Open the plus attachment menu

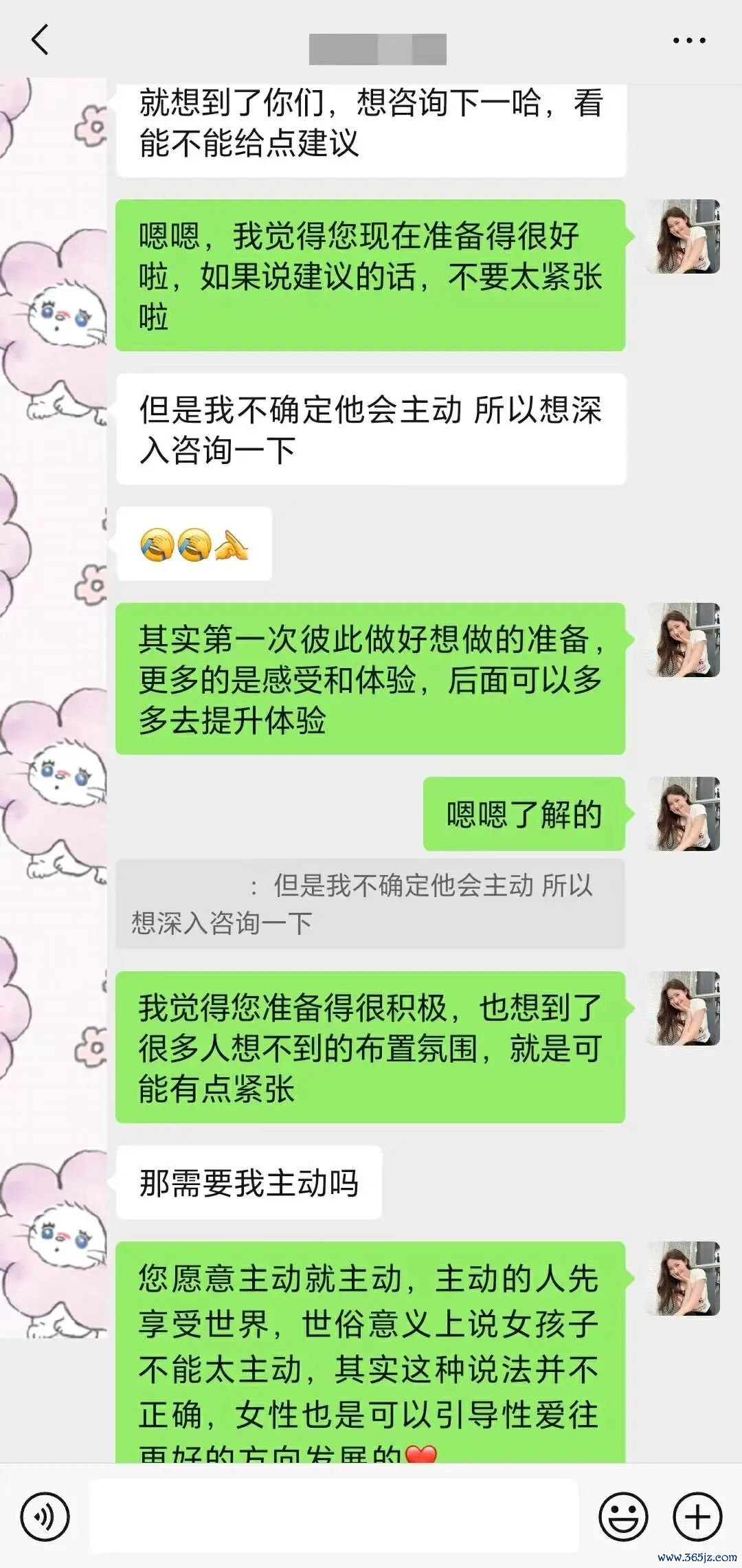coord(697,1516)
